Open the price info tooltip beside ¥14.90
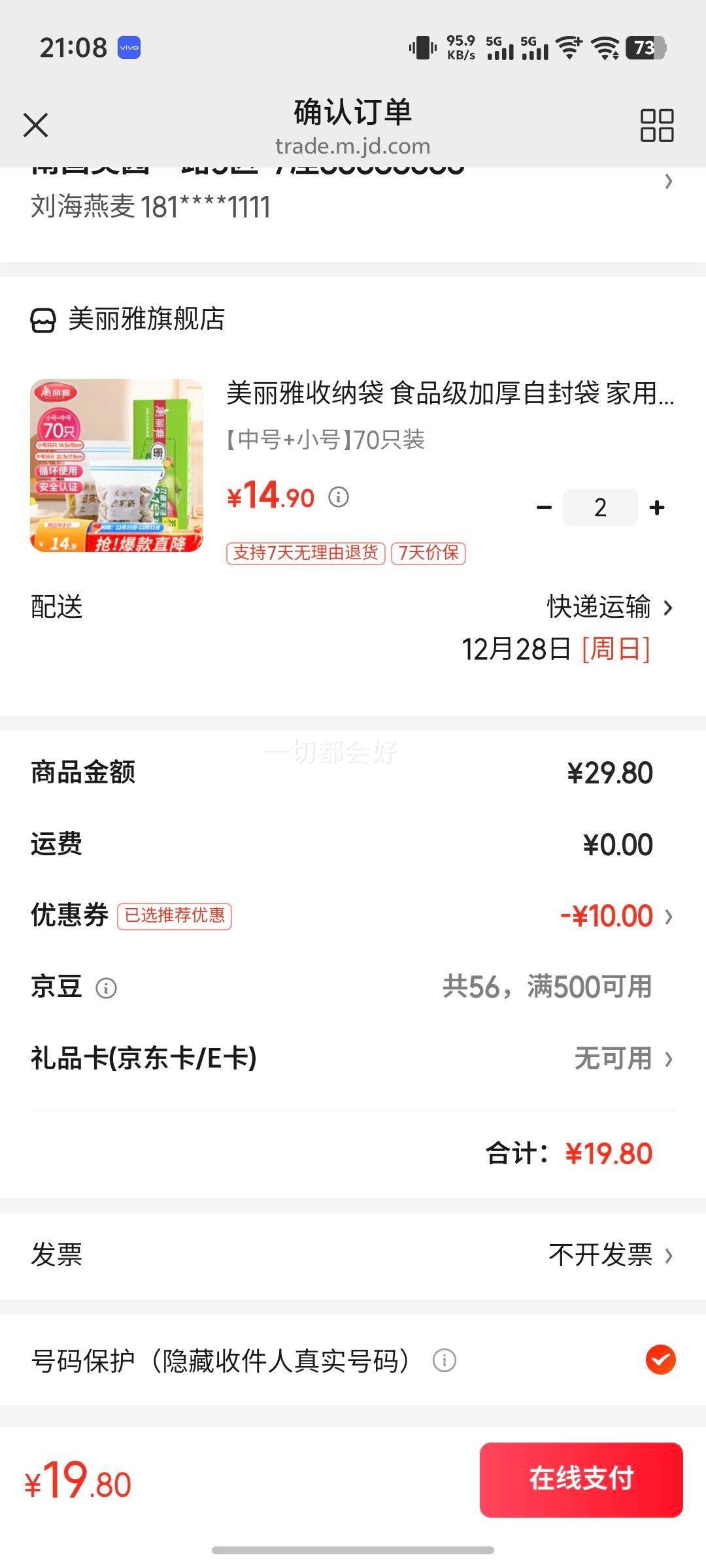Image resolution: width=706 pixels, height=1568 pixels. 338,497
